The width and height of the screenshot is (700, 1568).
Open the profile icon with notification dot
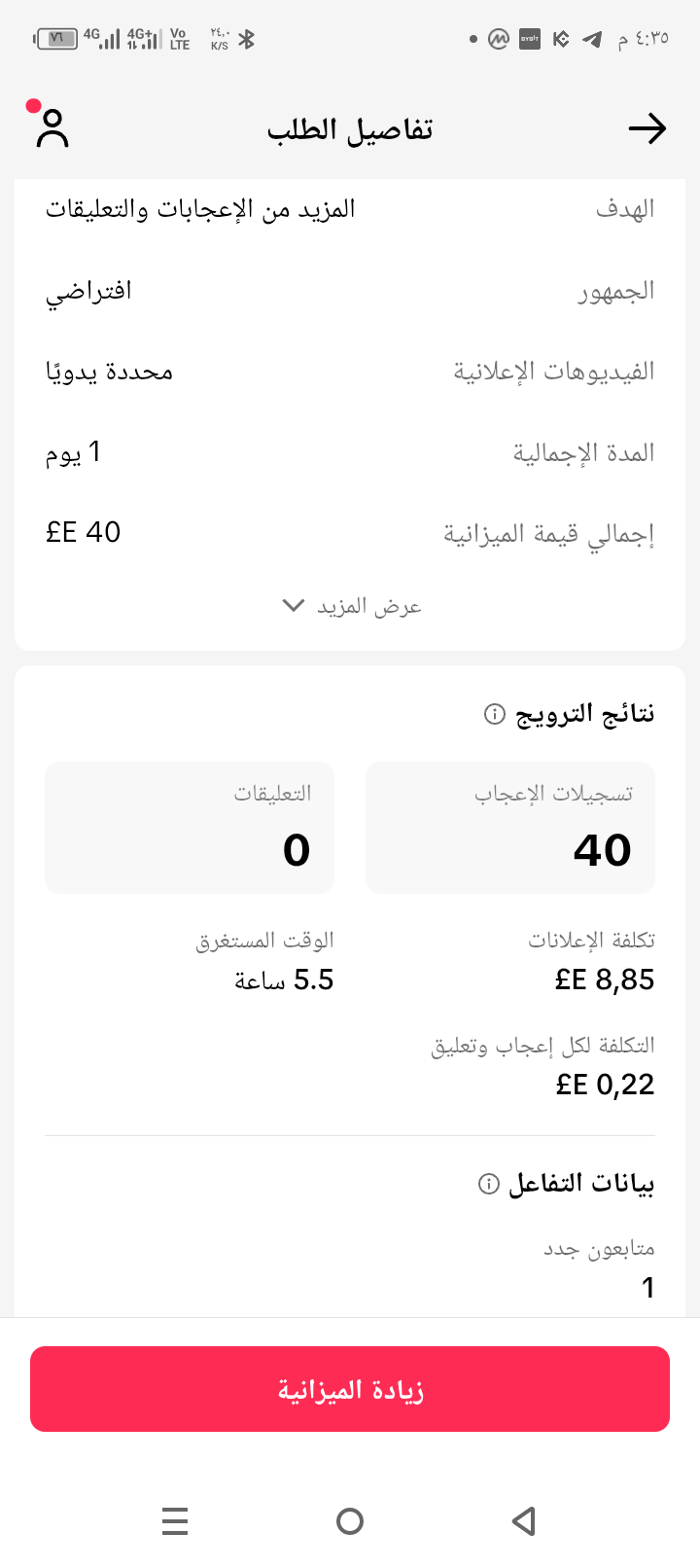(x=51, y=127)
